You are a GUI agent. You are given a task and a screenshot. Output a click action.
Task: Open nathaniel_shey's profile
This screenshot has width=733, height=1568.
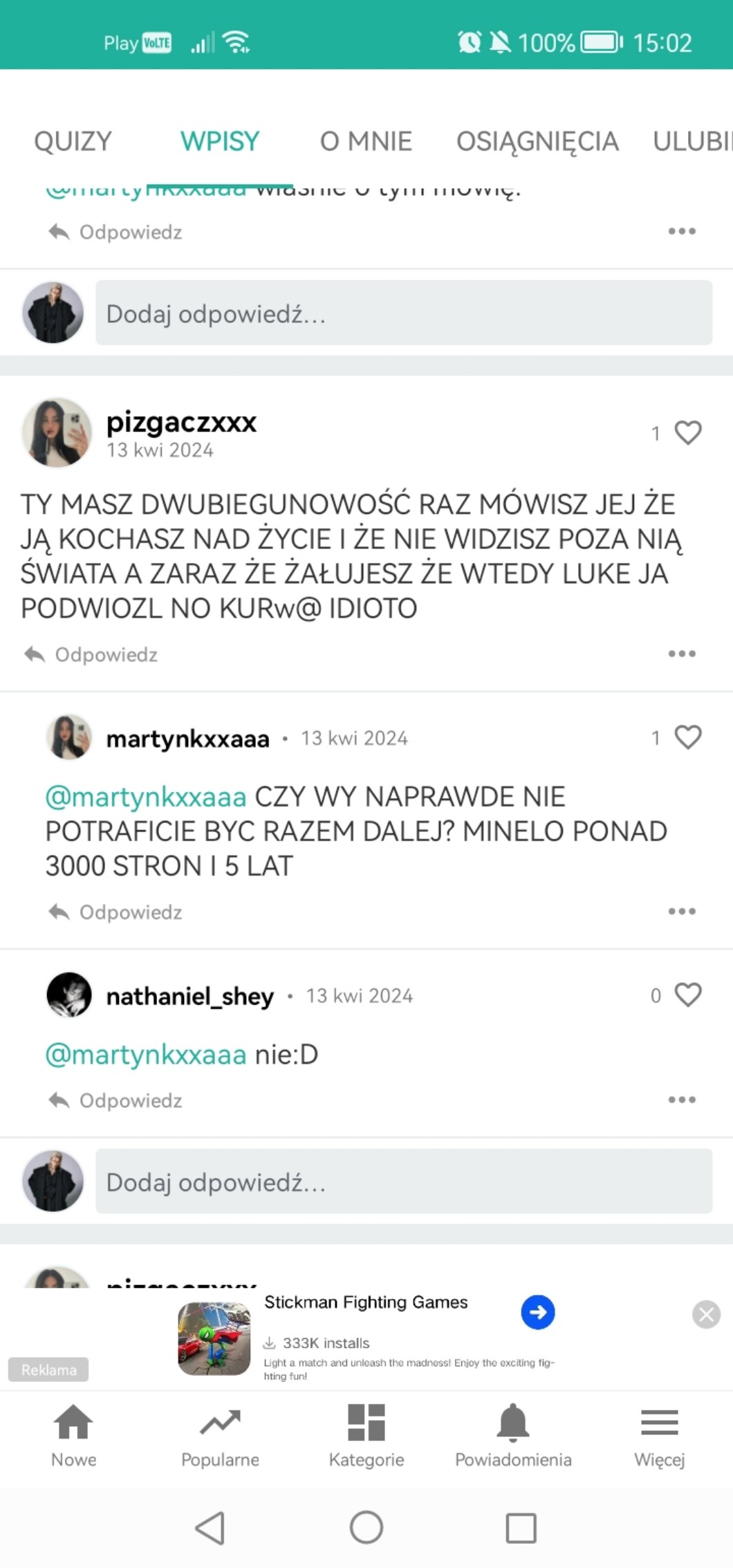click(189, 996)
